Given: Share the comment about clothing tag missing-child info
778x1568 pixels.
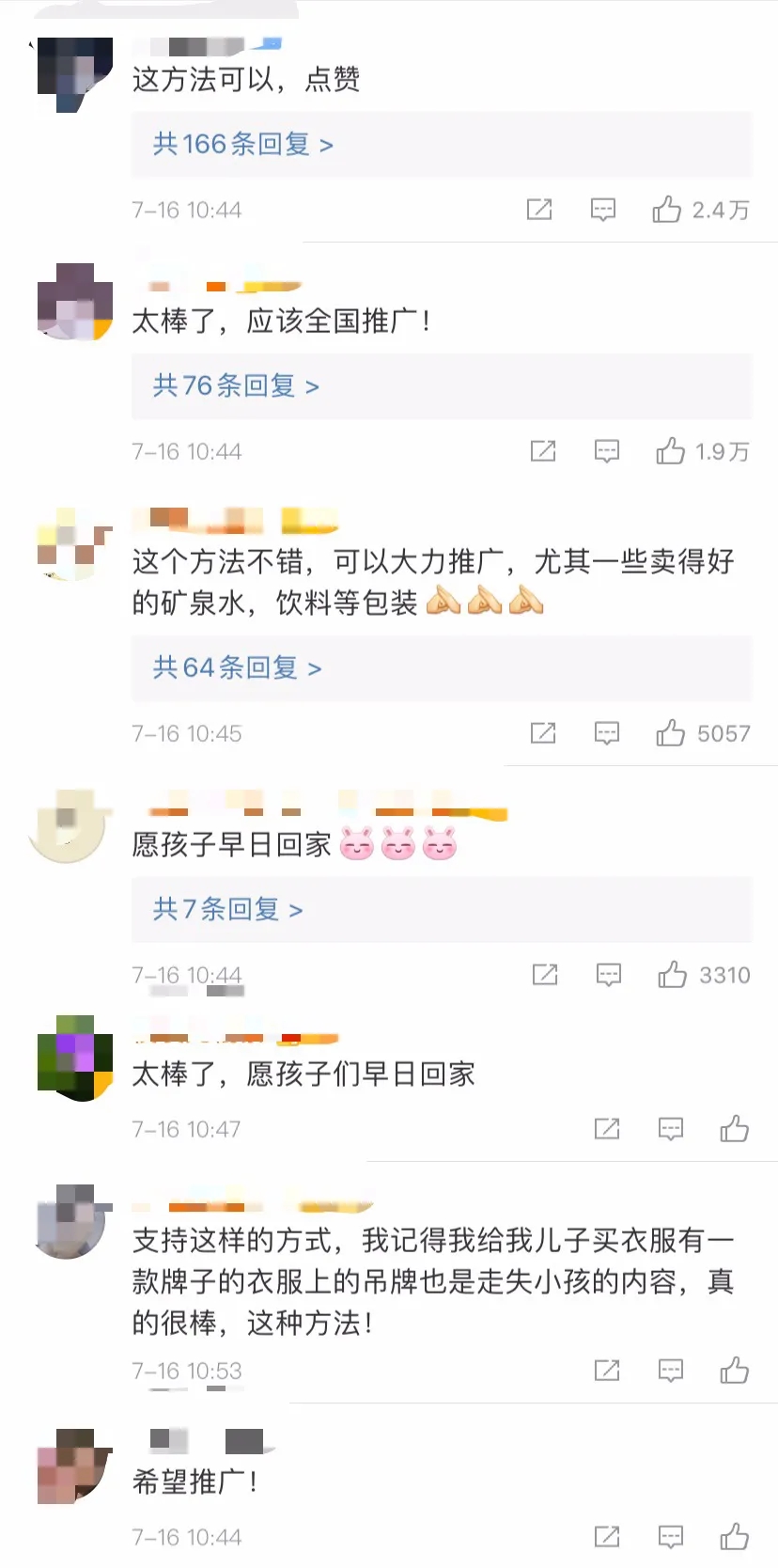Looking at the screenshot, I should pyautogui.click(x=607, y=1371).
